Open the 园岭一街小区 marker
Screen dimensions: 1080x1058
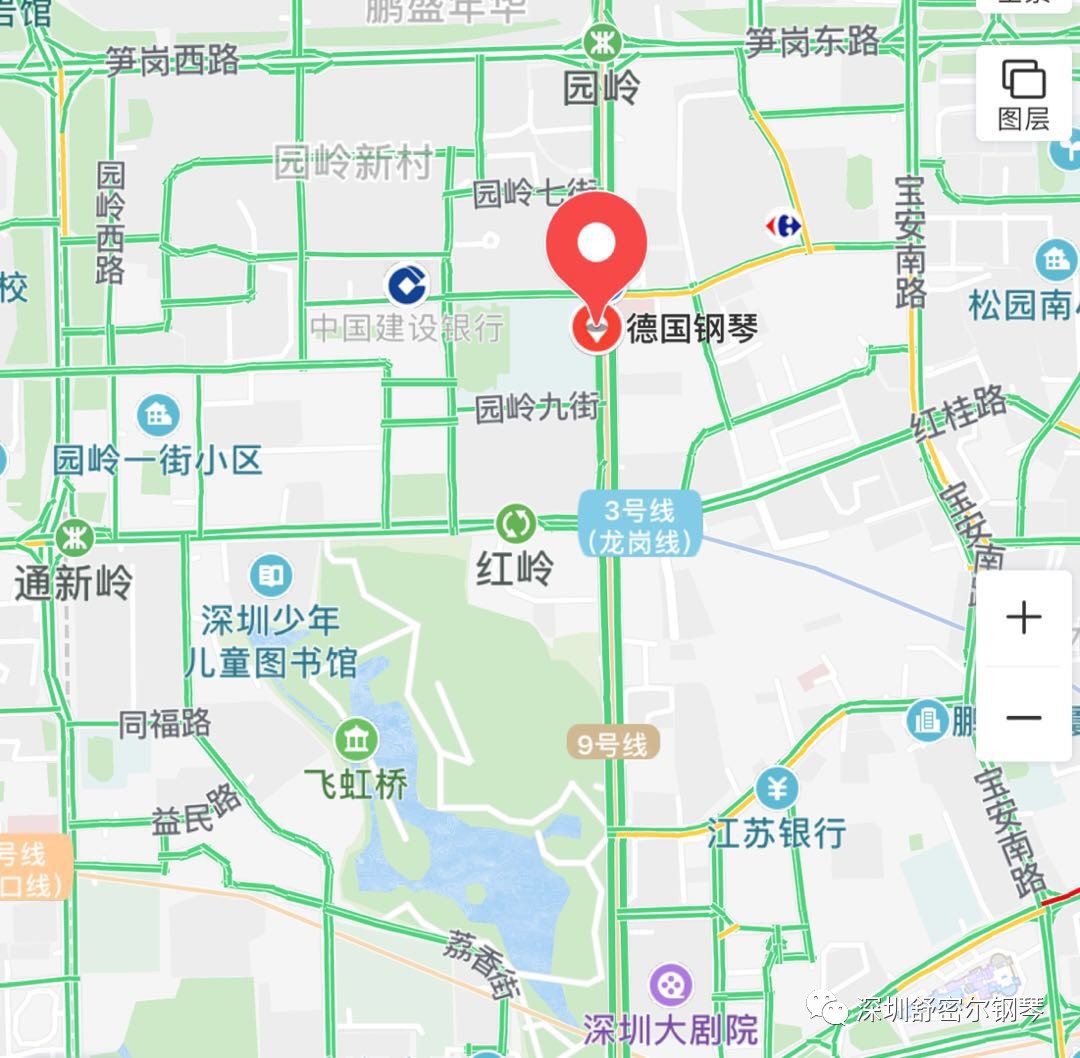point(158,414)
